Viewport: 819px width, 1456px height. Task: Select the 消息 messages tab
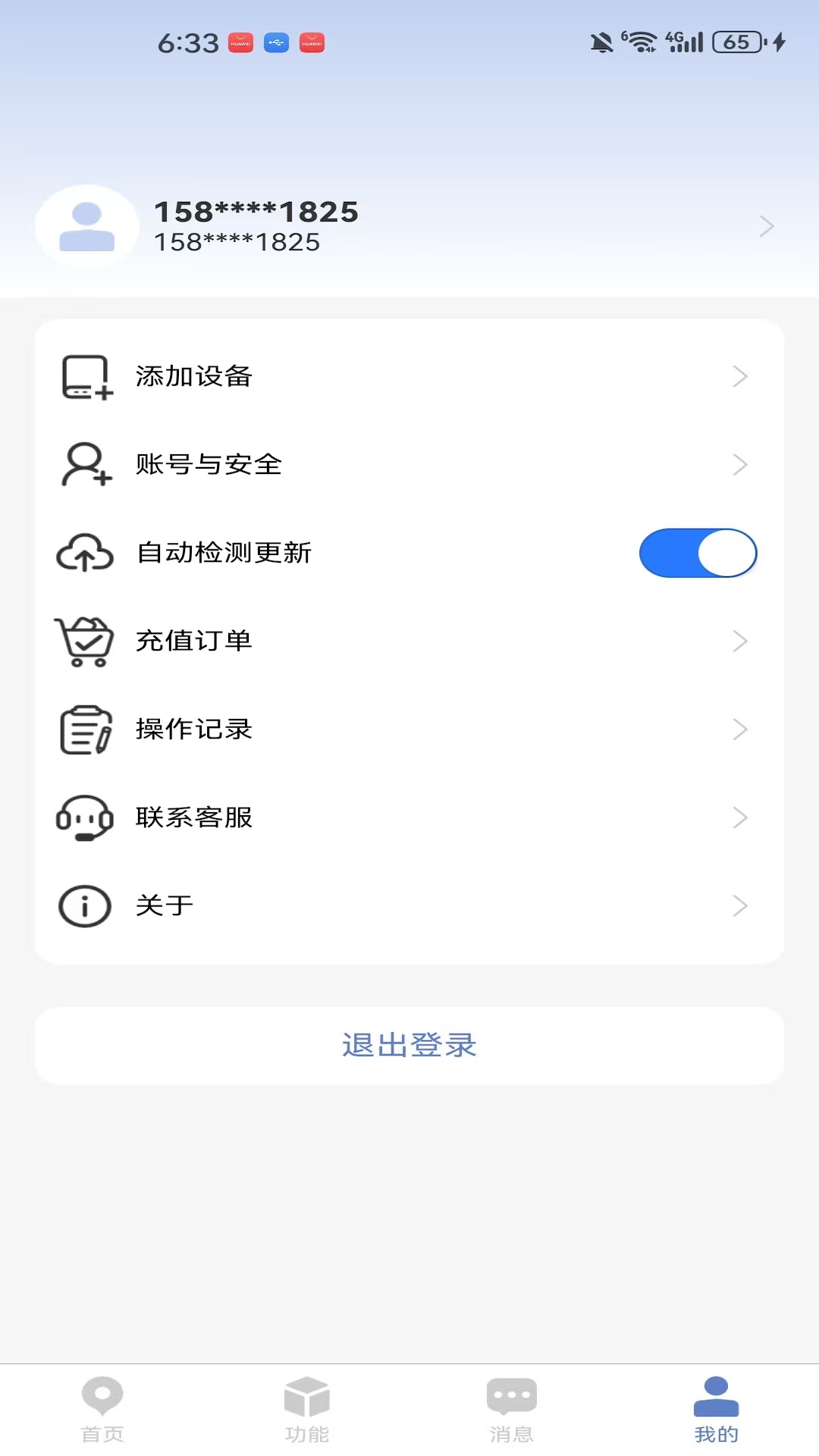pos(512,1410)
